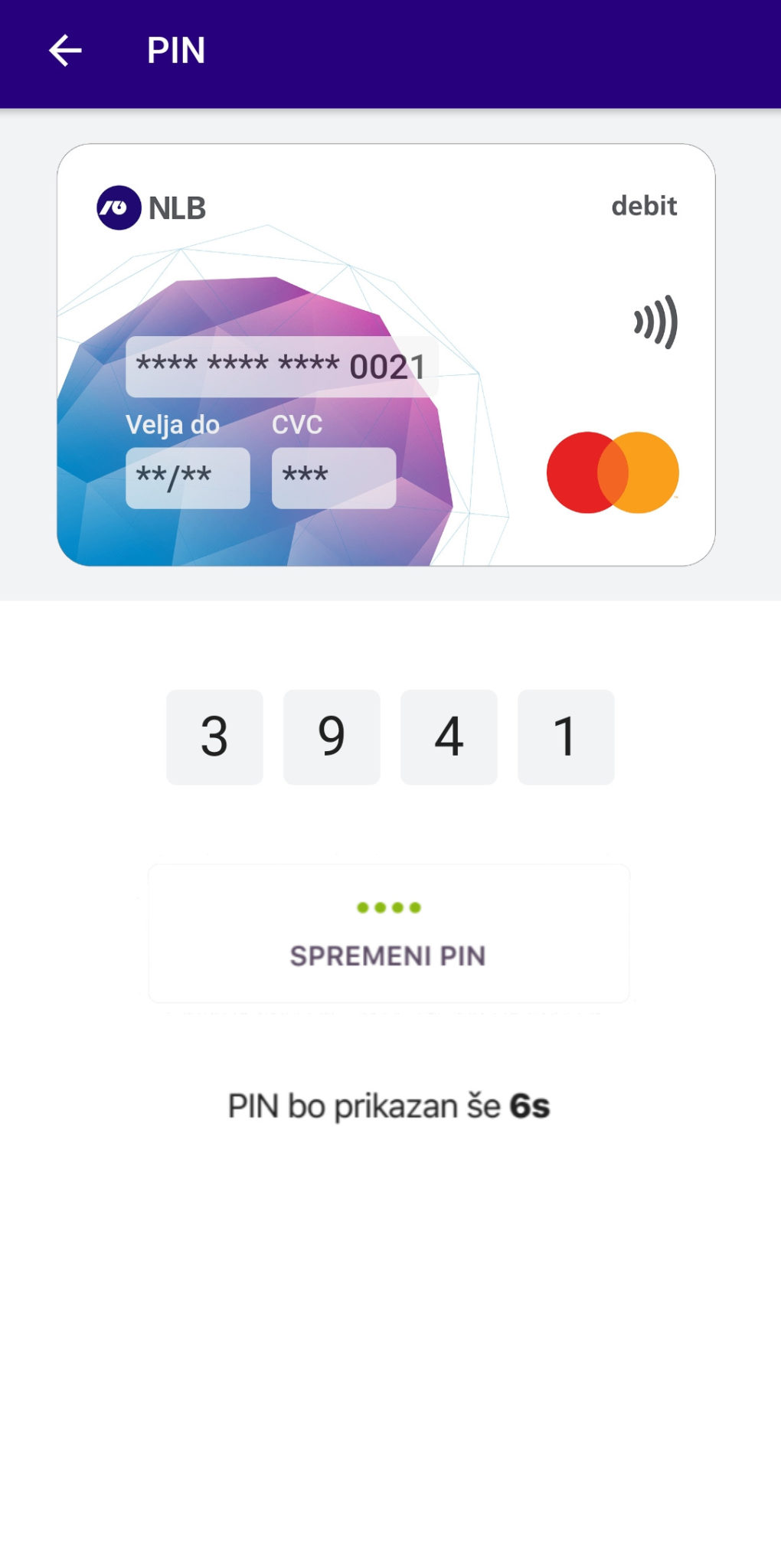Select the PIN digit tile showing 3

pyautogui.click(x=214, y=737)
